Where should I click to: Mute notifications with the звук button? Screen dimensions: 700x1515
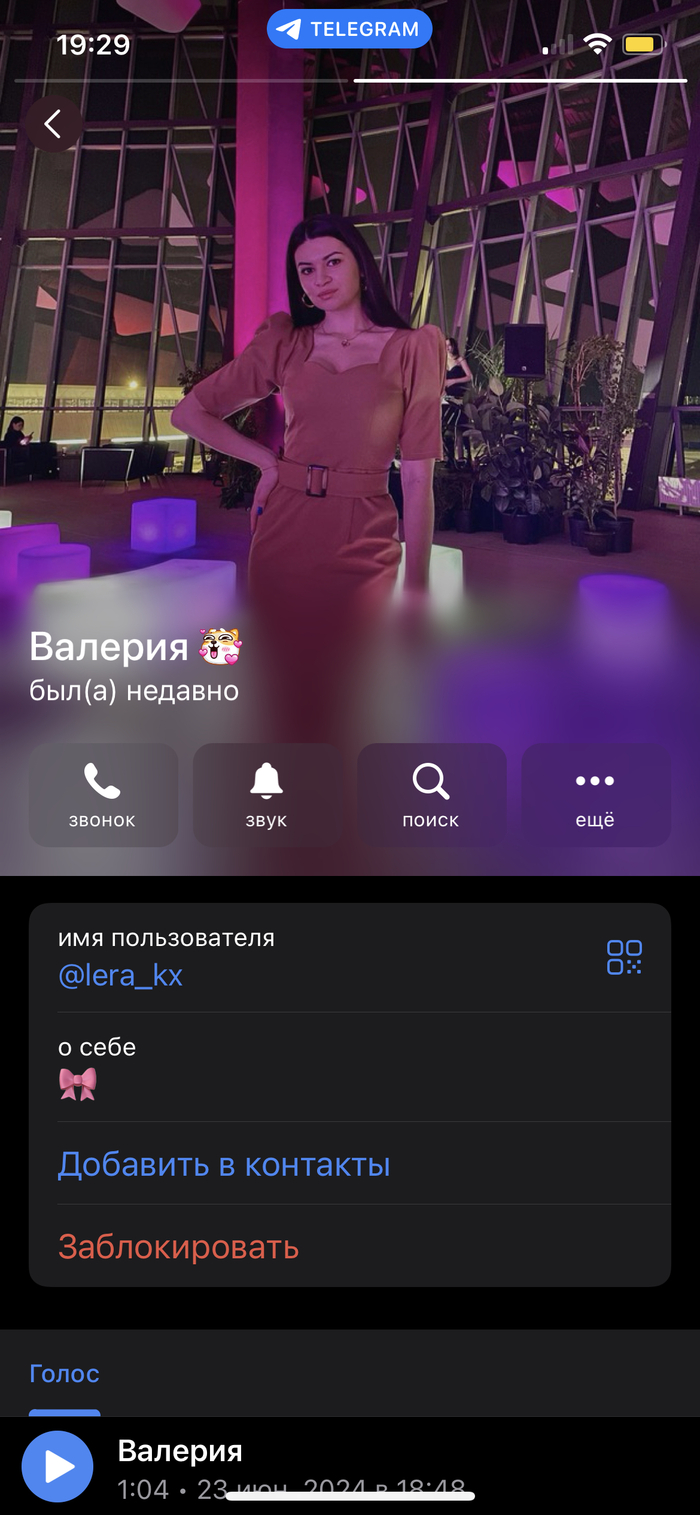[266, 796]
